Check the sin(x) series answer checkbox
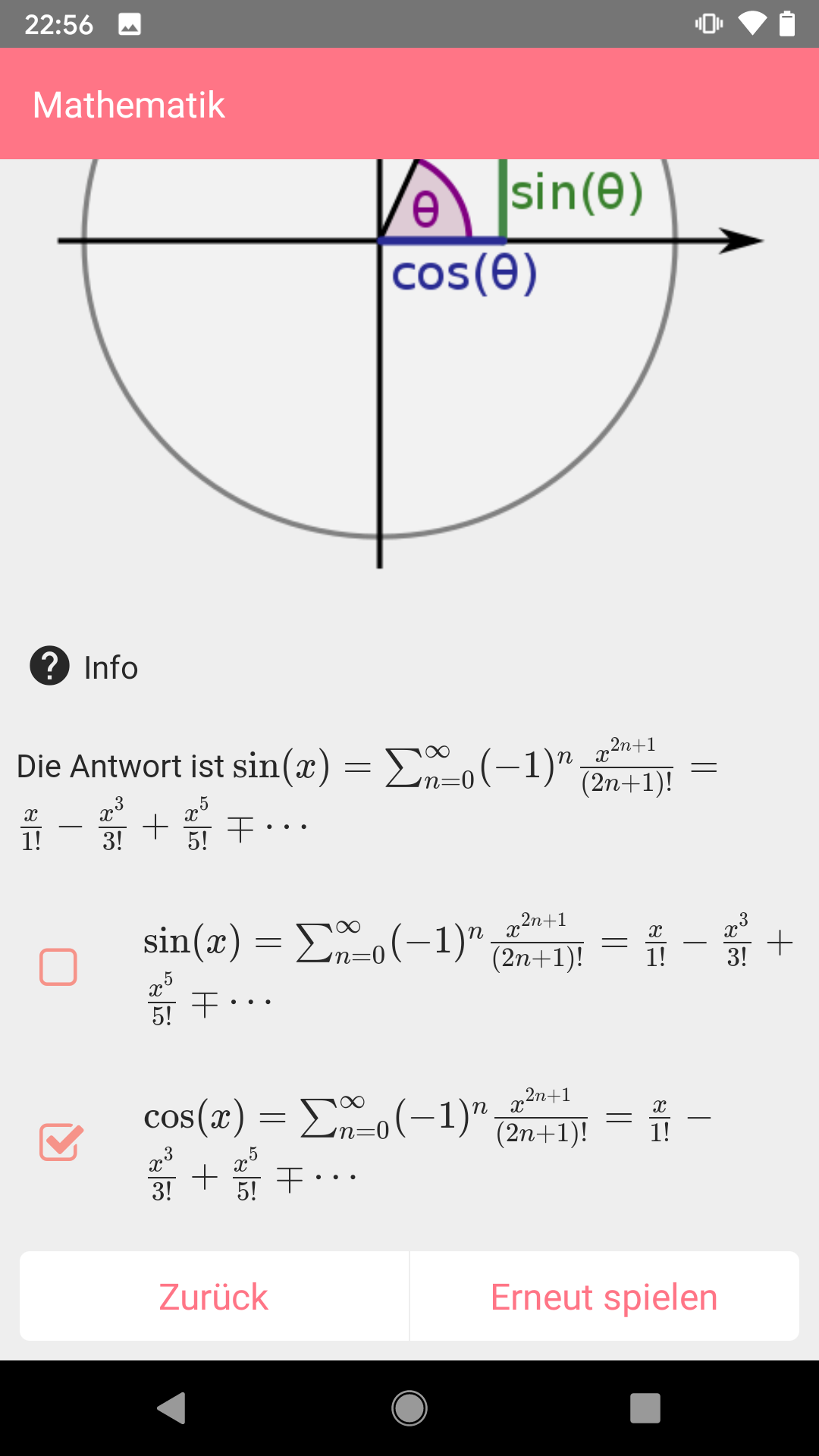The image size is (819, 1456). point(58,967)
